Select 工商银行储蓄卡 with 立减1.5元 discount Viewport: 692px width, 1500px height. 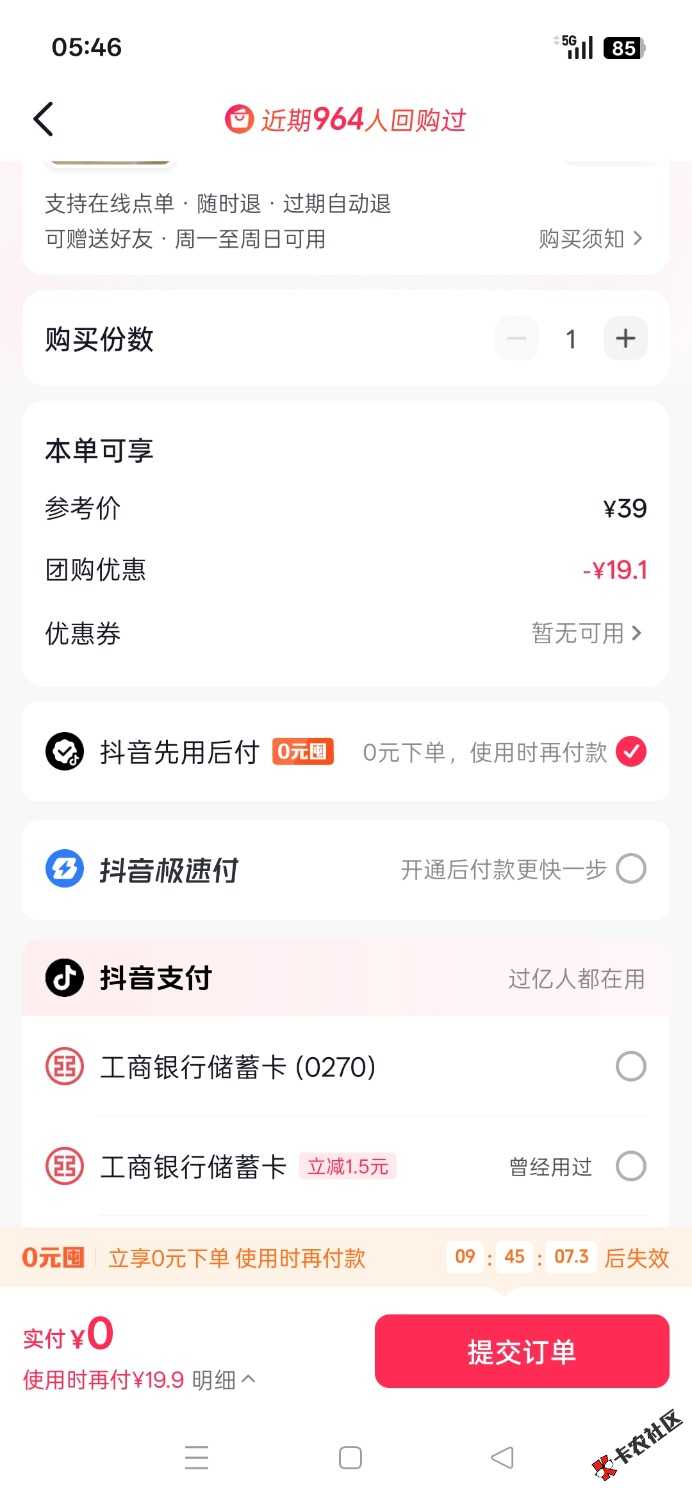[631, 1166]
